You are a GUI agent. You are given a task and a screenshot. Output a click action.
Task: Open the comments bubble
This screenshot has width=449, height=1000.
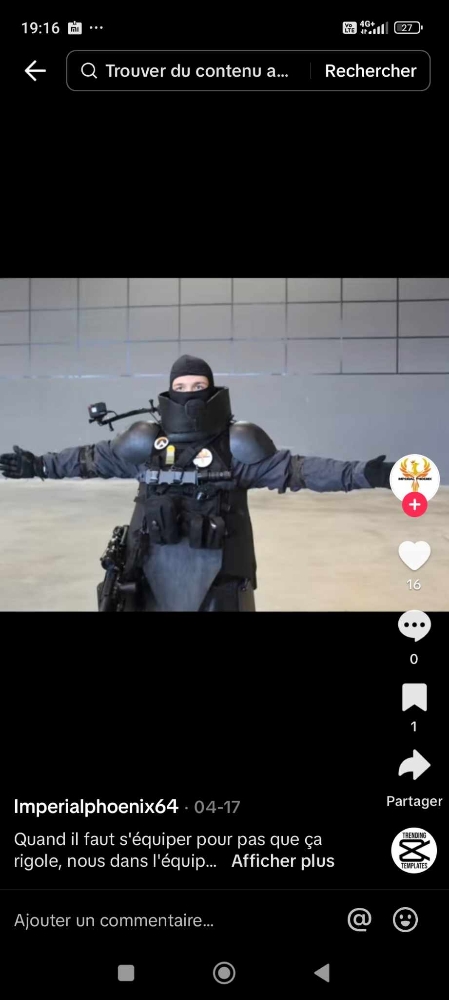pyautogui.click(x=415, y=626)
